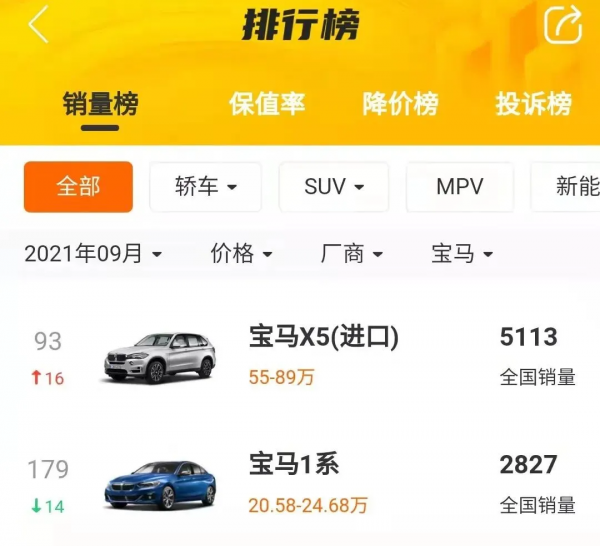Open the 宝马1系 details
Image resolution: width=600 pixels, height=546 pixels.
294,464
